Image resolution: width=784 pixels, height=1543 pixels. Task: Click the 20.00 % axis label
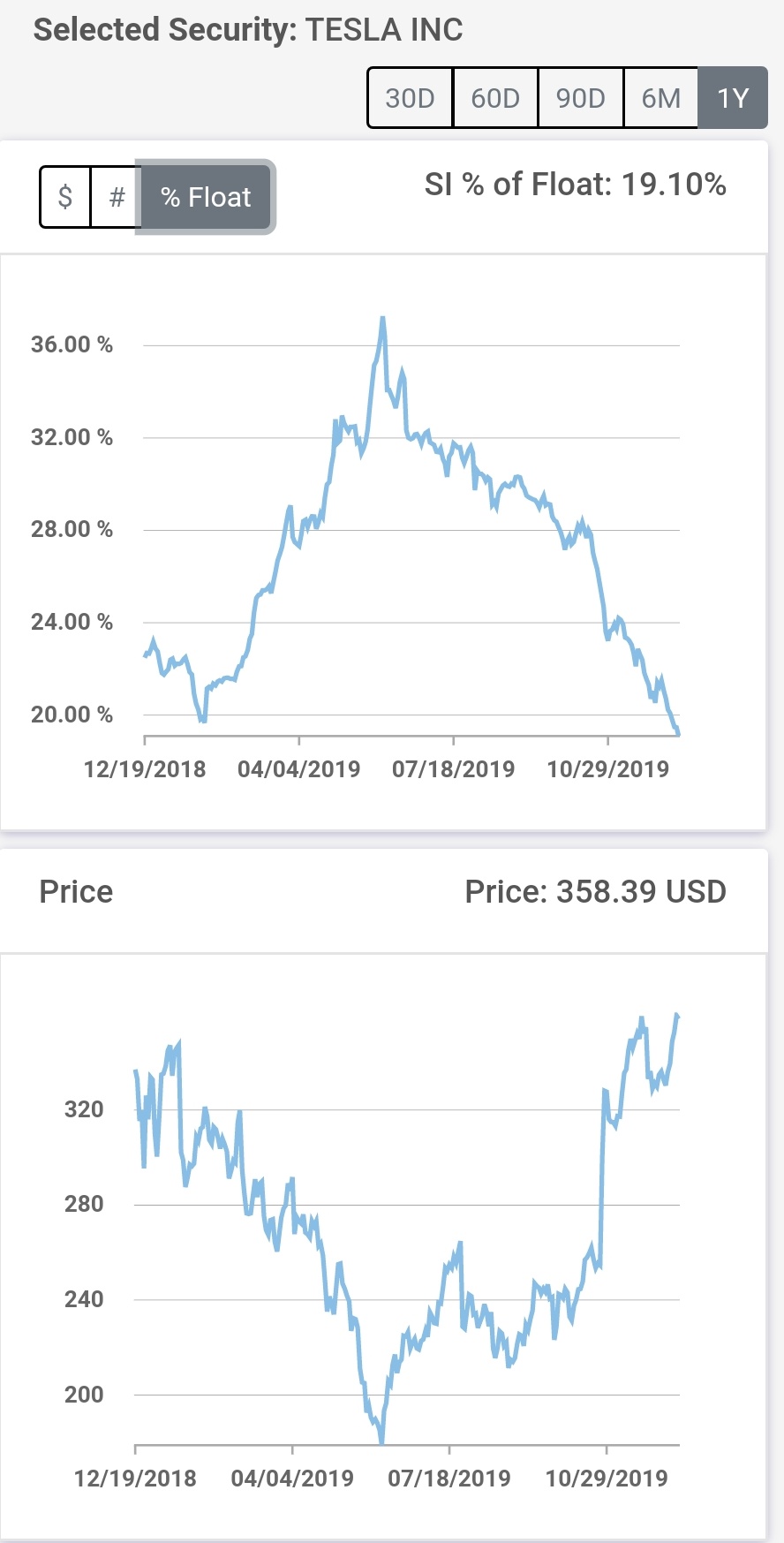click(72, 714)
